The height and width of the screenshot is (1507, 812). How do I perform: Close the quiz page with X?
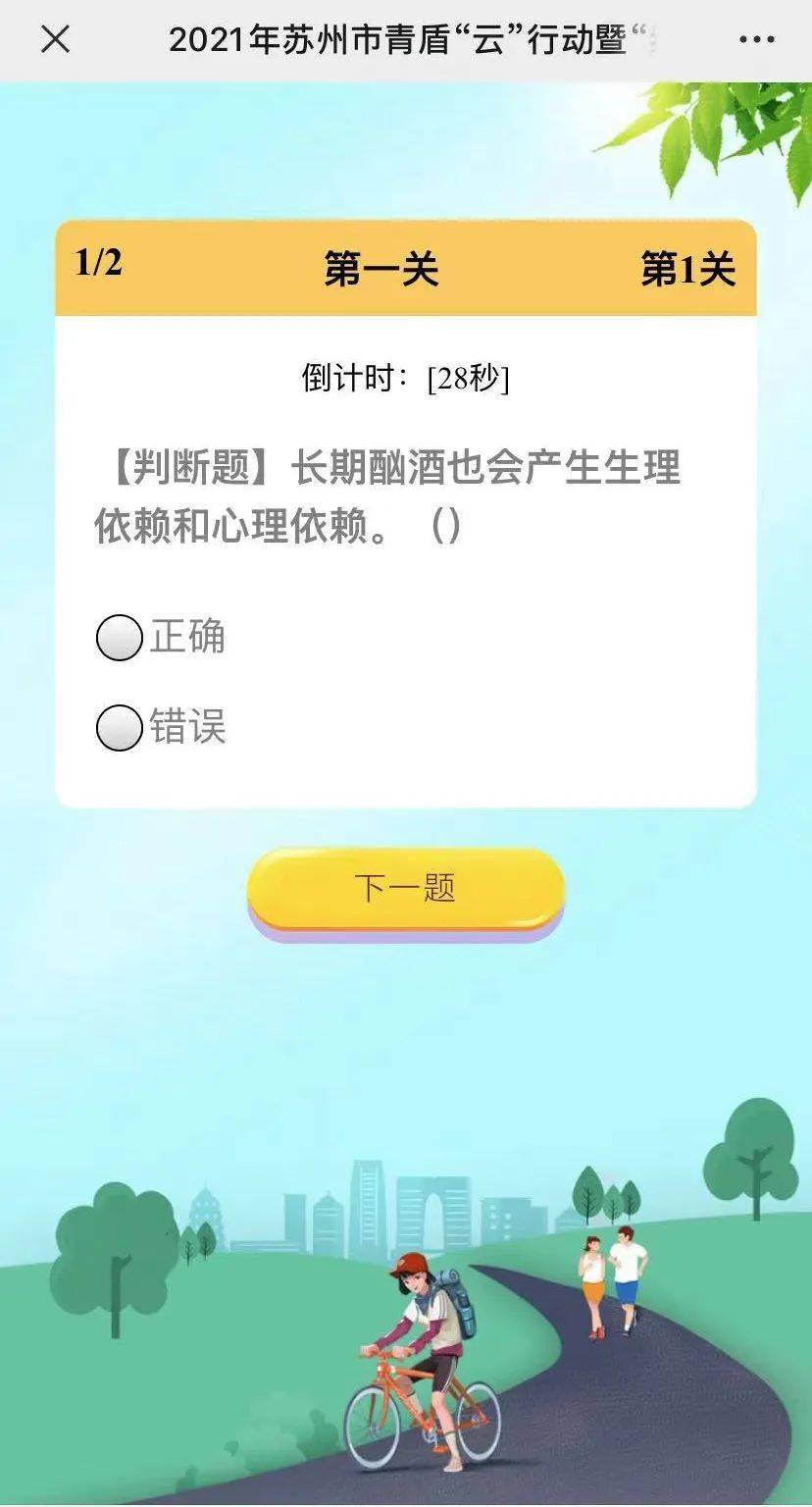(x=55, y=40)
